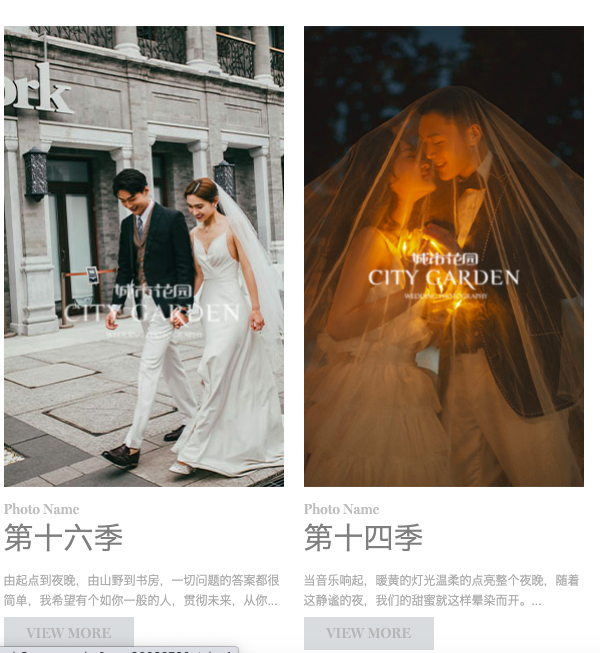600x653 pixels.
Task: Open the 第十六季 wedding photo card
Action: (x=144, y=256)
